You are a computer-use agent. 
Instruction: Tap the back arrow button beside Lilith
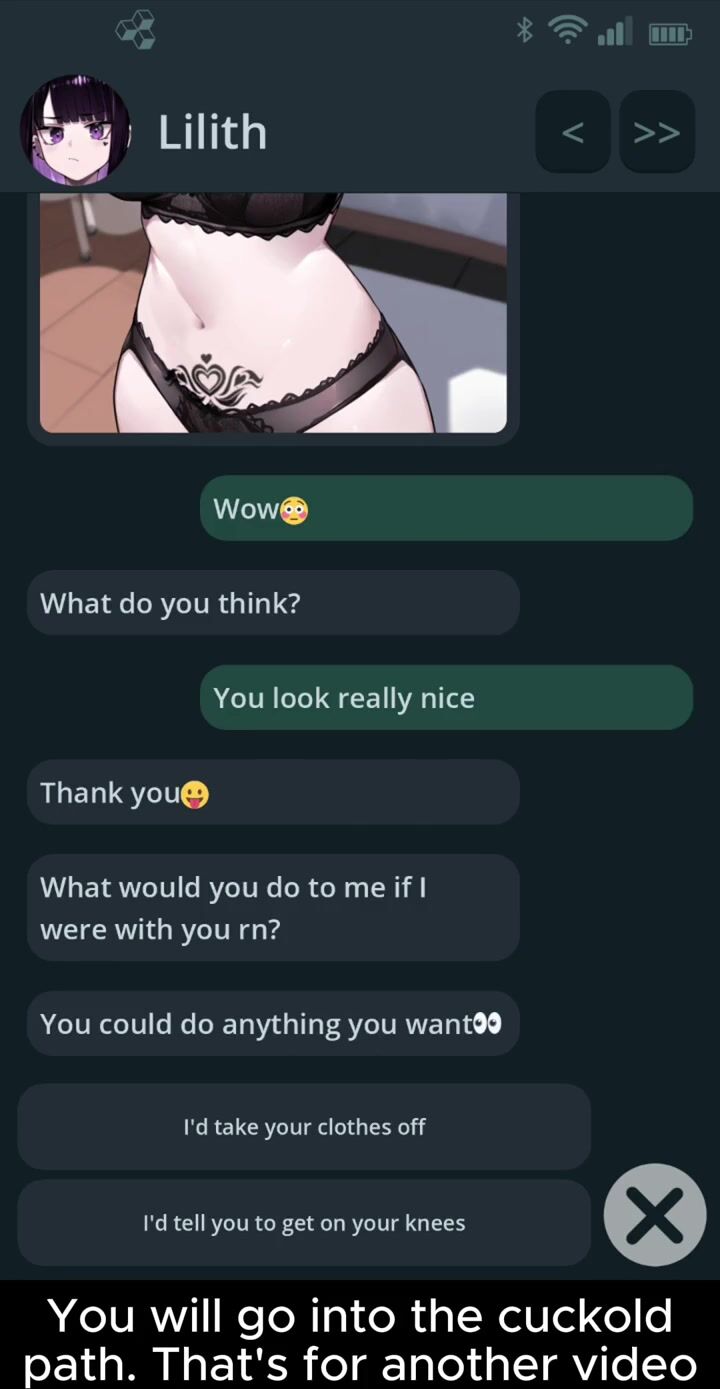(x=572, y=132)
